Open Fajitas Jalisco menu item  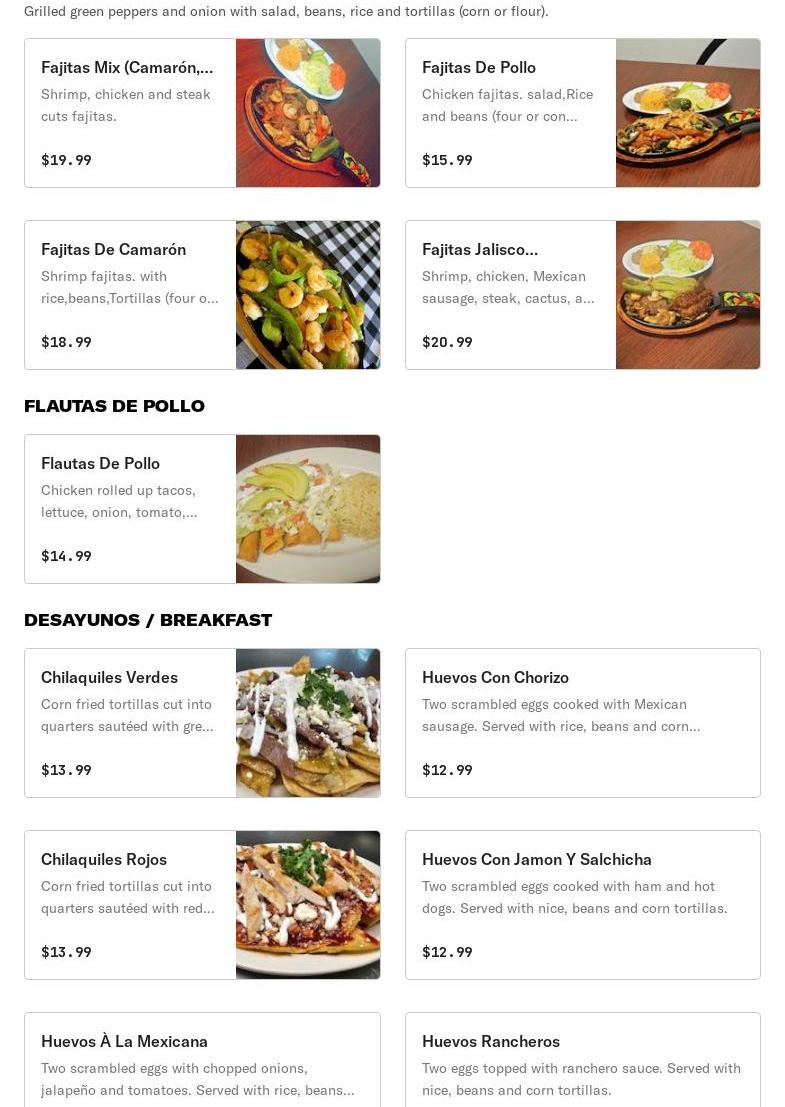(x=582, y=295)
